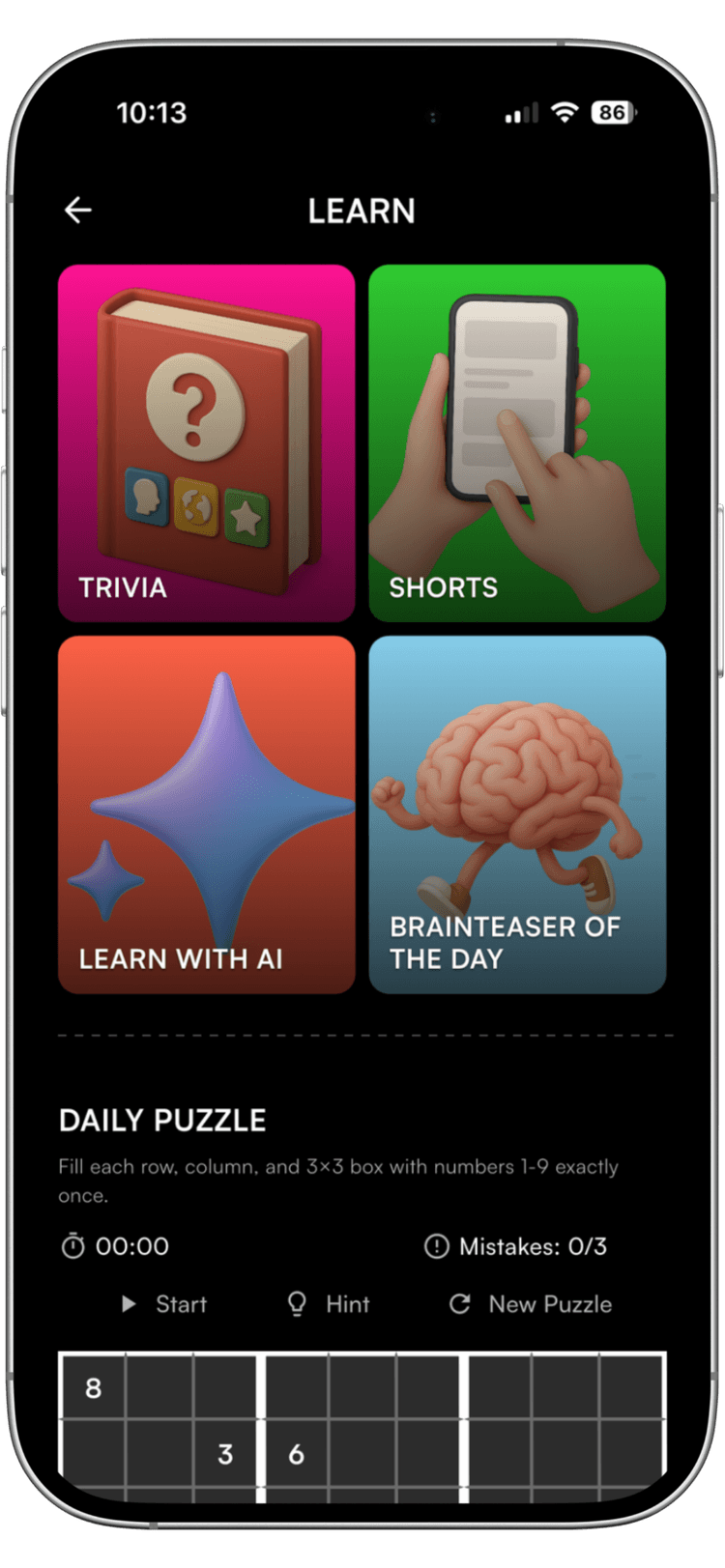Screen dimensions: 725x1568
Task: Tap the back arrow to leave Learn screen
Action: [x=78, y=211]
